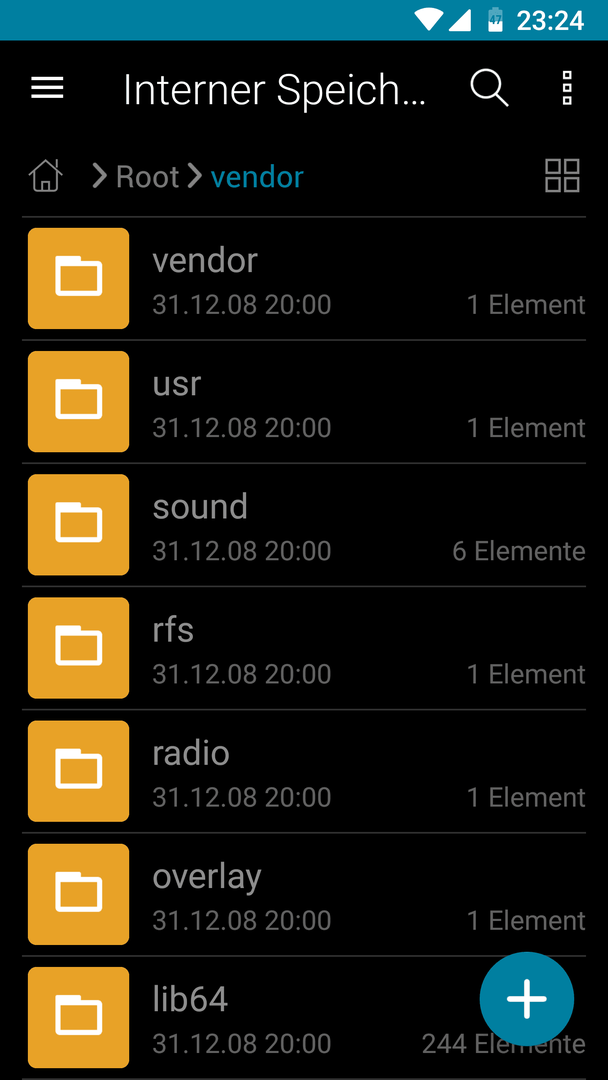Open the sound folder
Image resolution: width=608 pixels, height=1080 pixels.
304,526
